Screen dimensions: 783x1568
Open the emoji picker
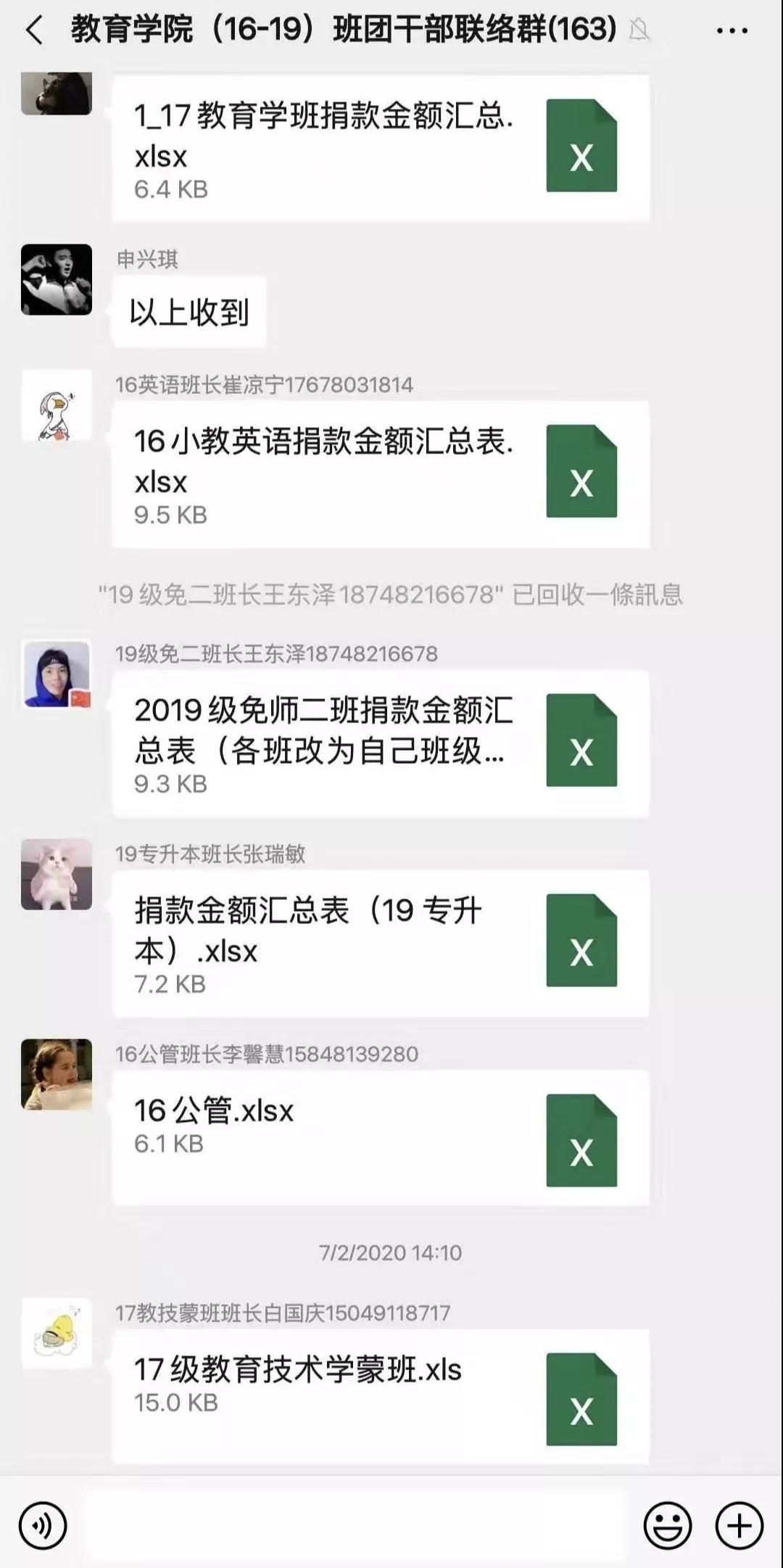(667, 1526)
